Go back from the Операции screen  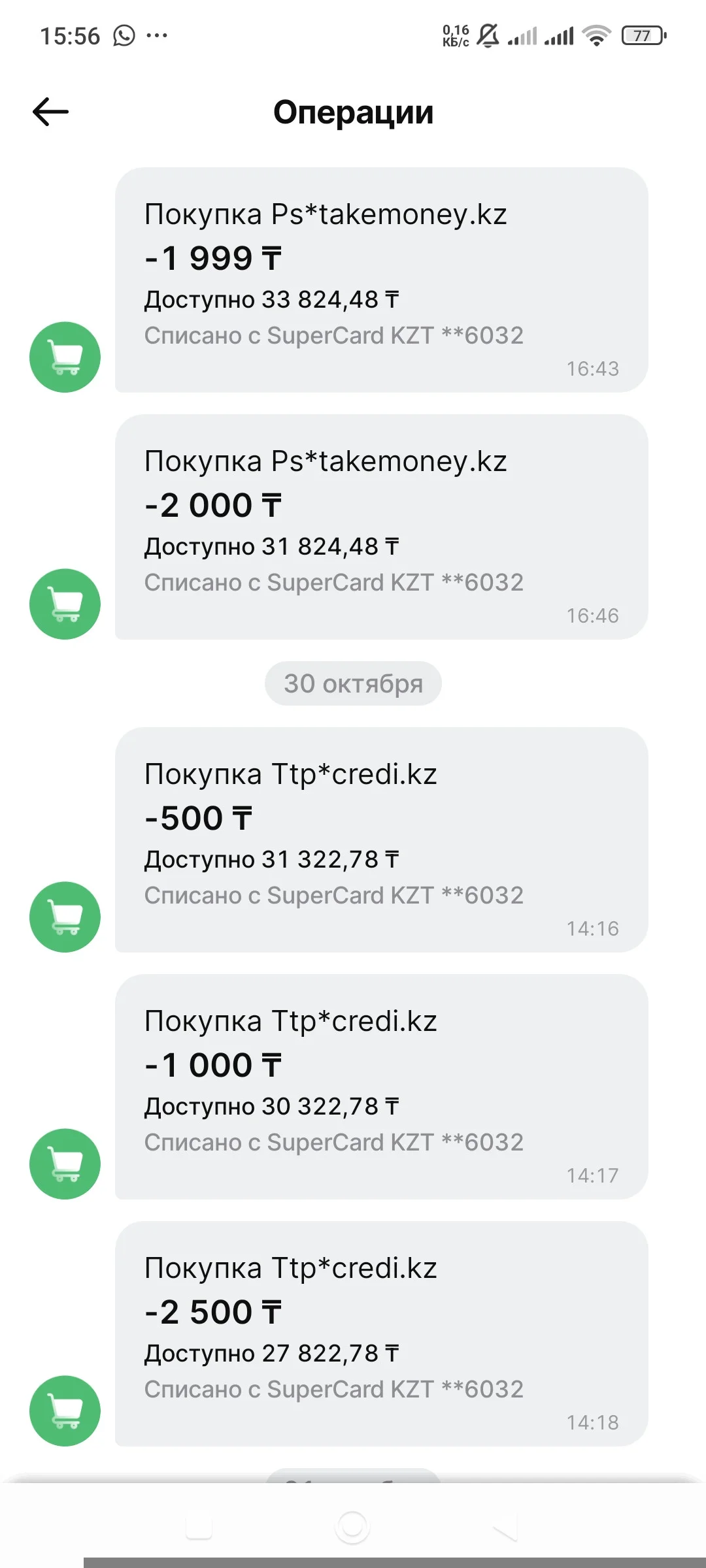51,112
